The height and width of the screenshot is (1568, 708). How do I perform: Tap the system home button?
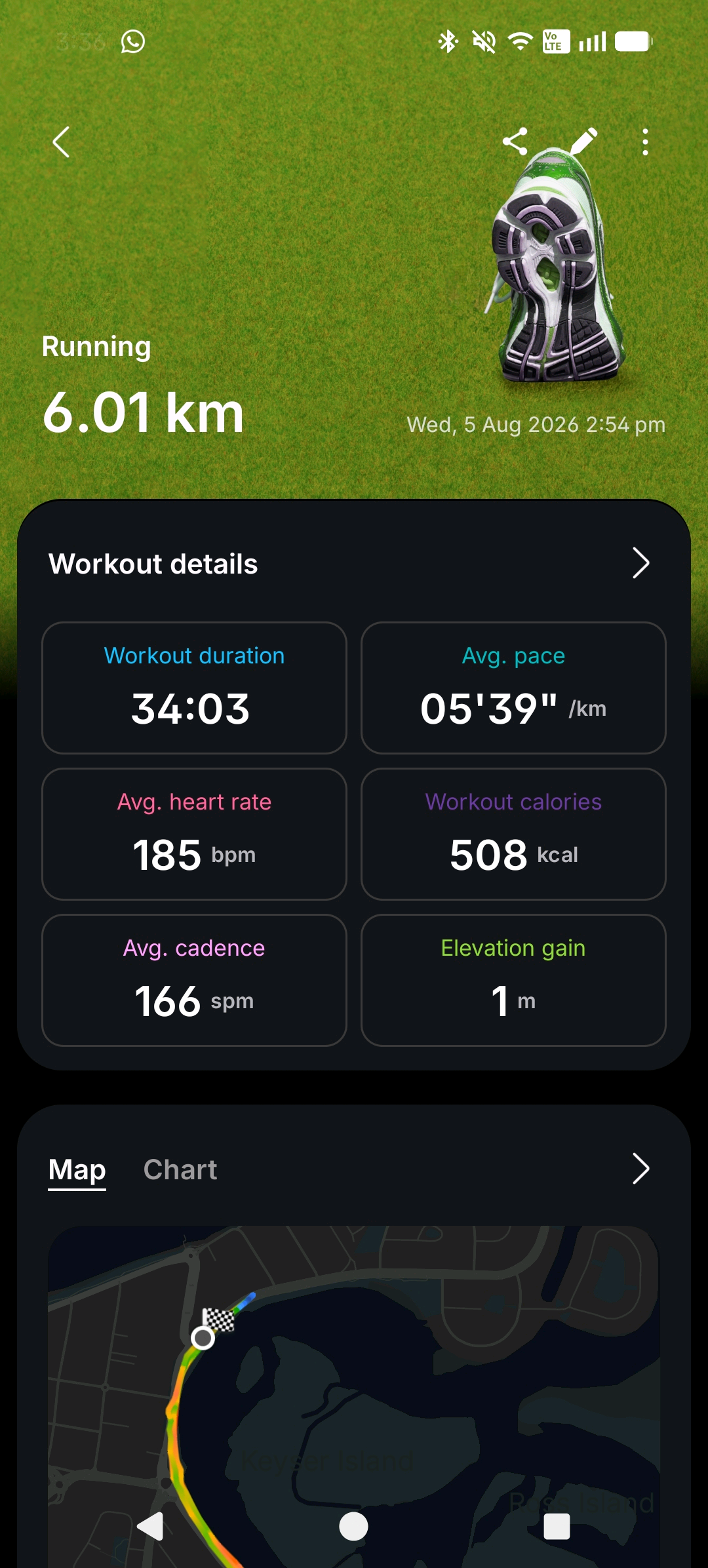click(354, 1527)
